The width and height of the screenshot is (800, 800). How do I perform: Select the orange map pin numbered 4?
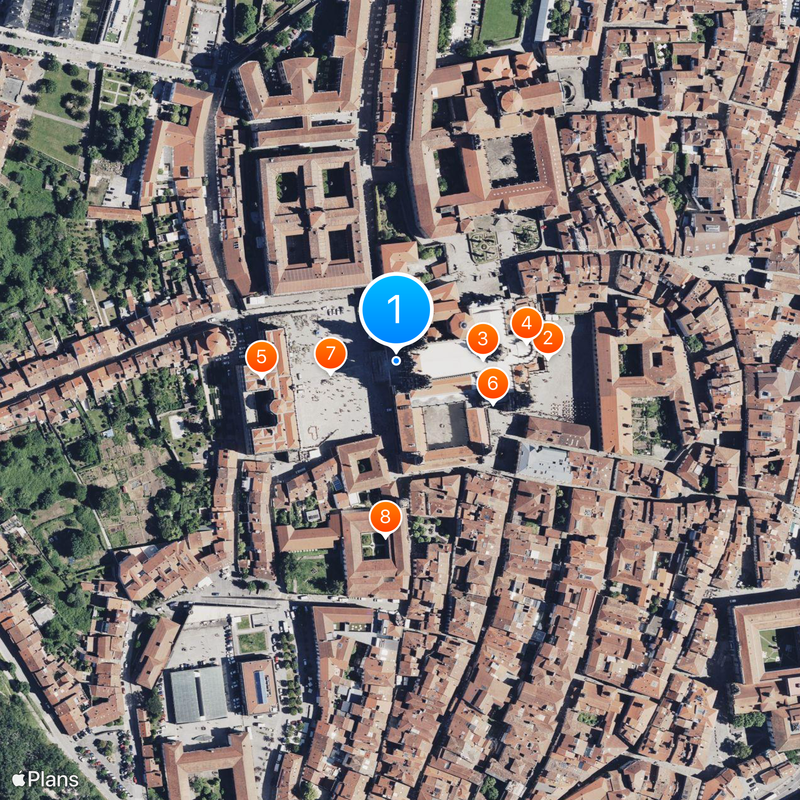click(x=526, y=323)
